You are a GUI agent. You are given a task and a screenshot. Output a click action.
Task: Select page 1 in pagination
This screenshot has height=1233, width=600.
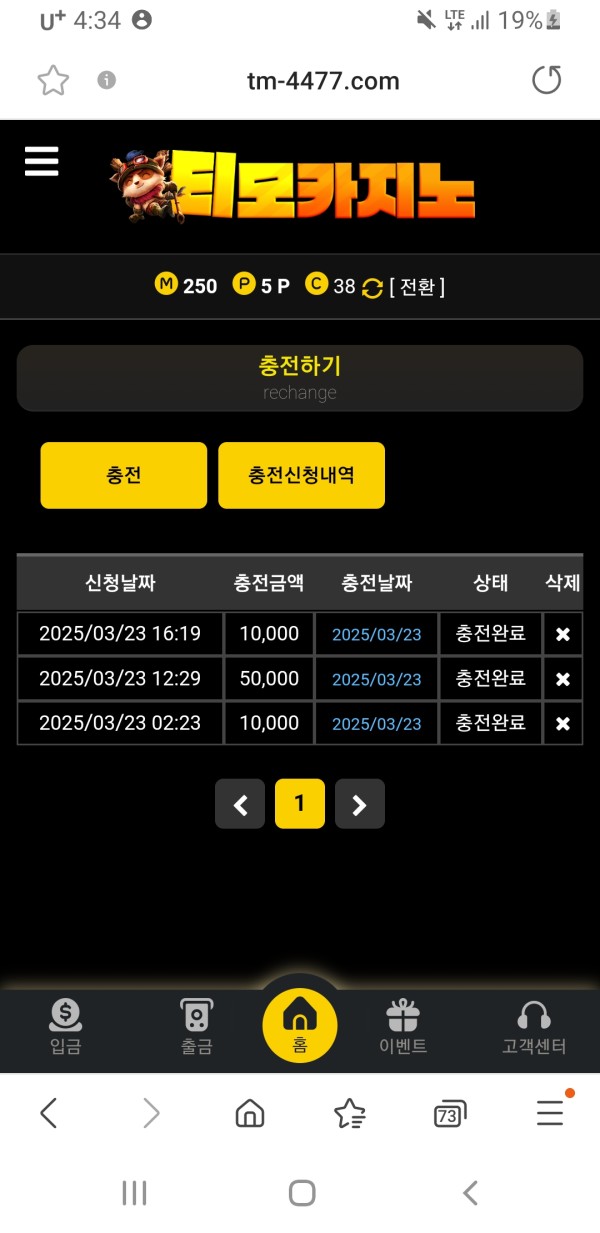(x=300, y=804)
